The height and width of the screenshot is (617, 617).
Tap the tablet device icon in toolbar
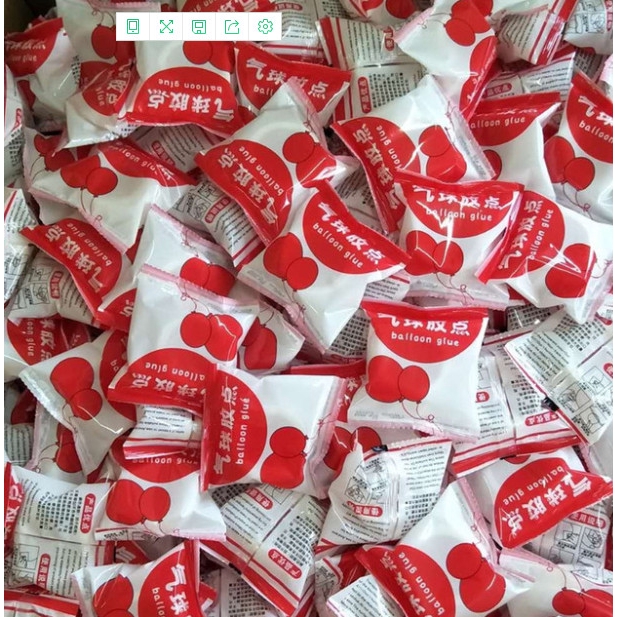(133, 26)
